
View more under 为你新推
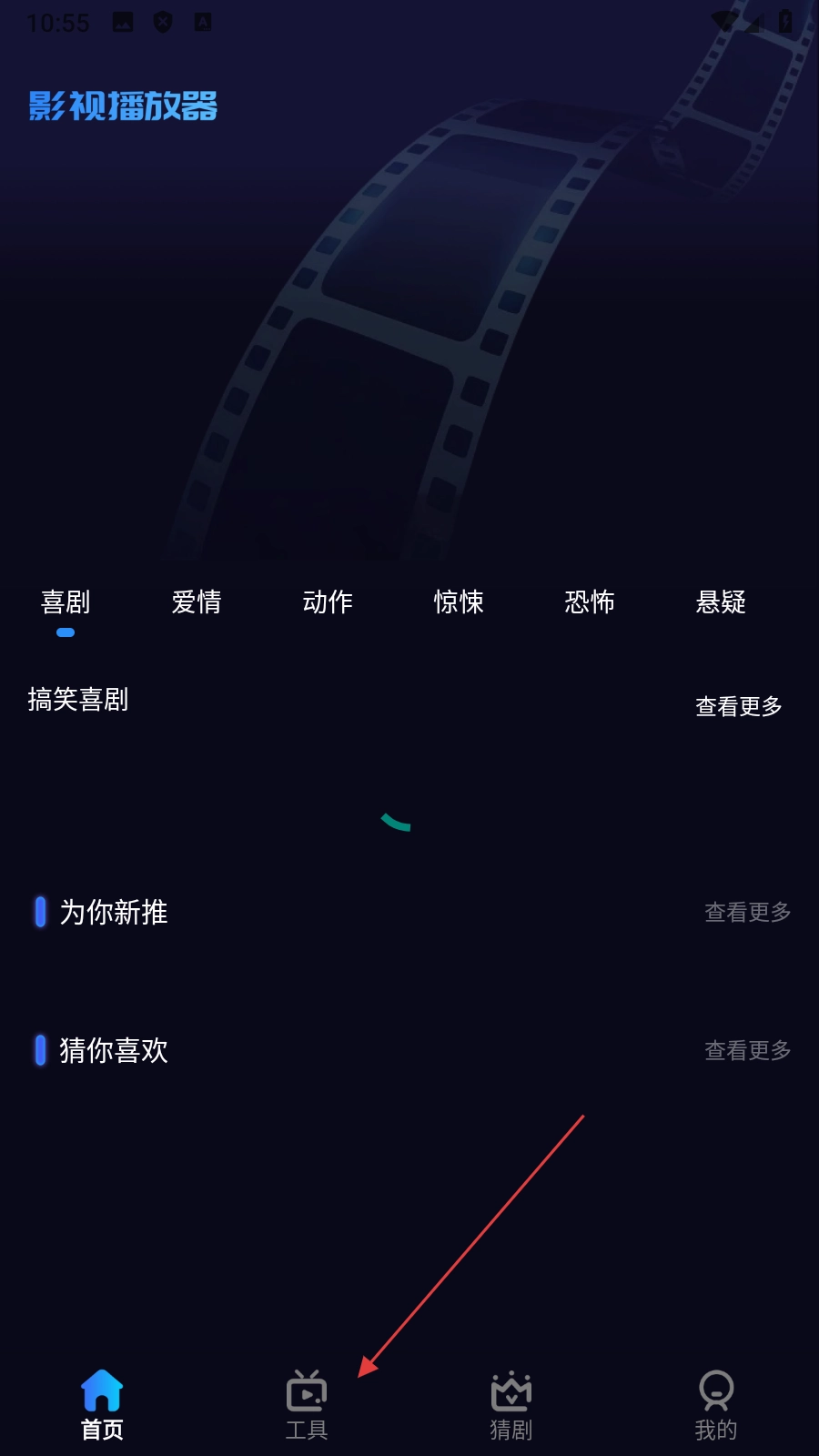pyautogui.click(x=747, y=912)
